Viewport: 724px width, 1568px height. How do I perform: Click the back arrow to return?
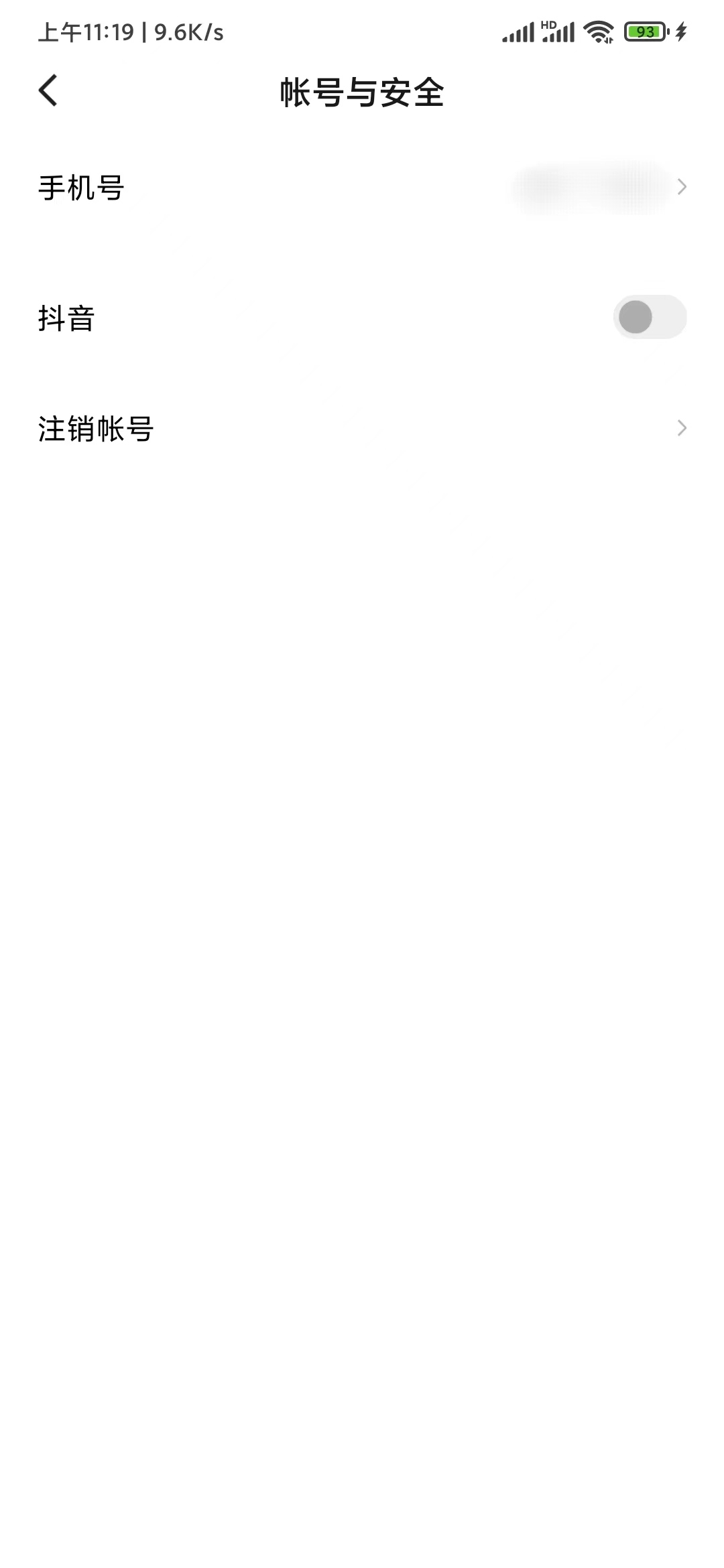pyautogui.click(x=48, y=90)
